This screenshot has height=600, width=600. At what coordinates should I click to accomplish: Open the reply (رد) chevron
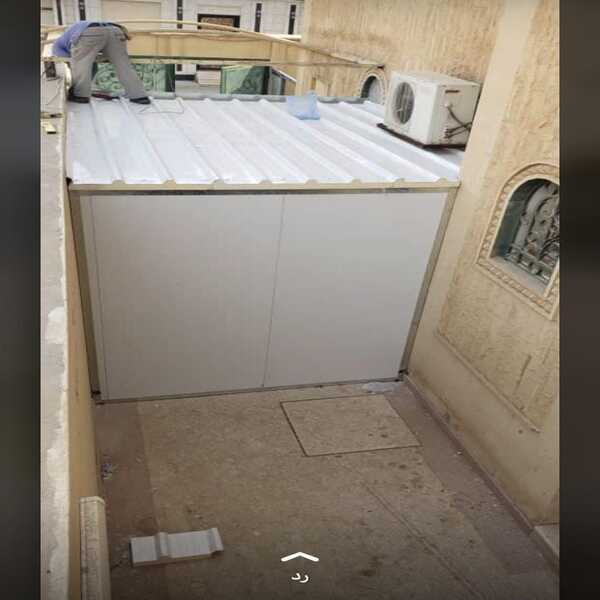point(299,559)
